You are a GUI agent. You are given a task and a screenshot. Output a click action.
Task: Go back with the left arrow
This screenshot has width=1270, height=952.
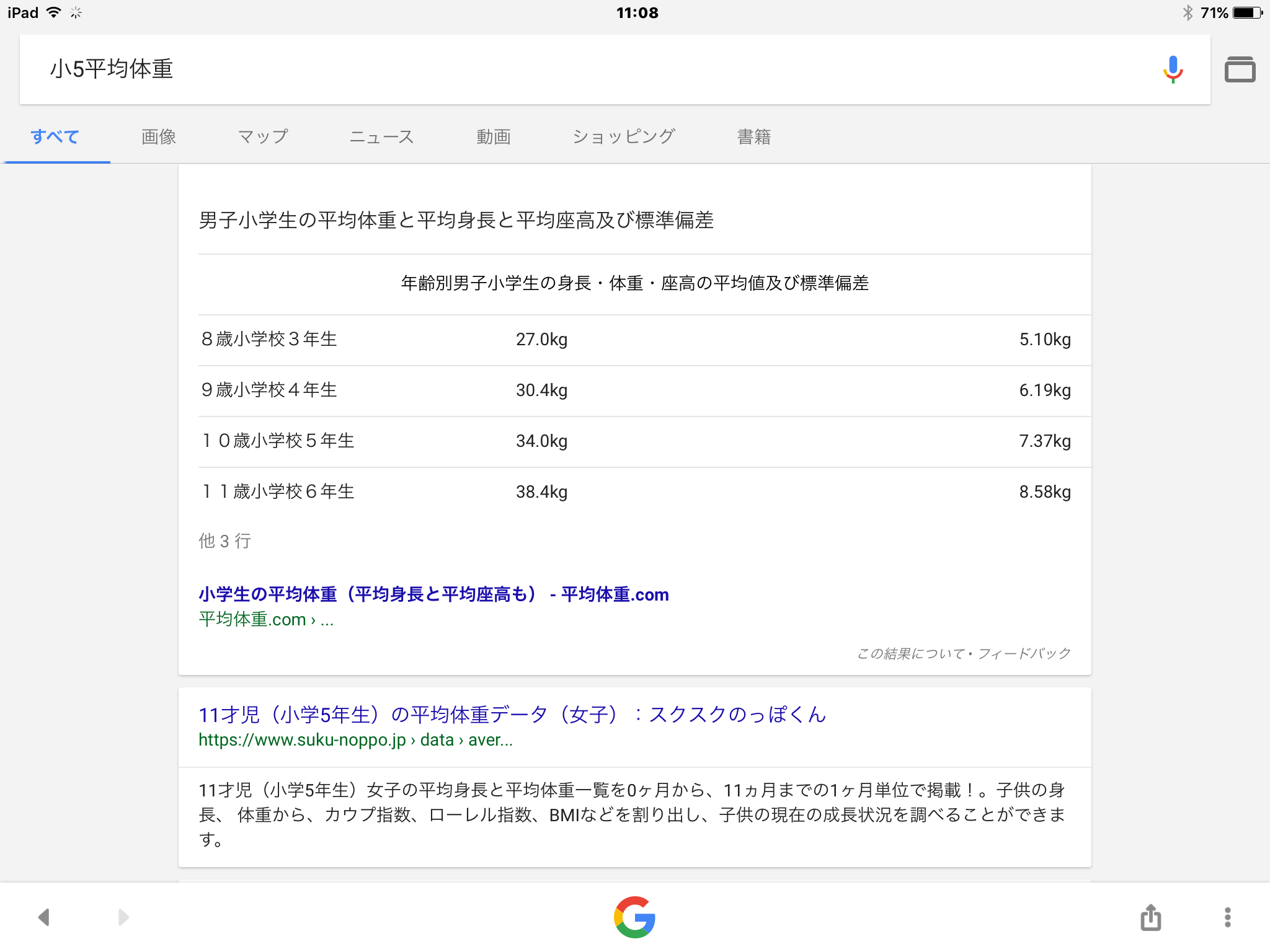43,917
